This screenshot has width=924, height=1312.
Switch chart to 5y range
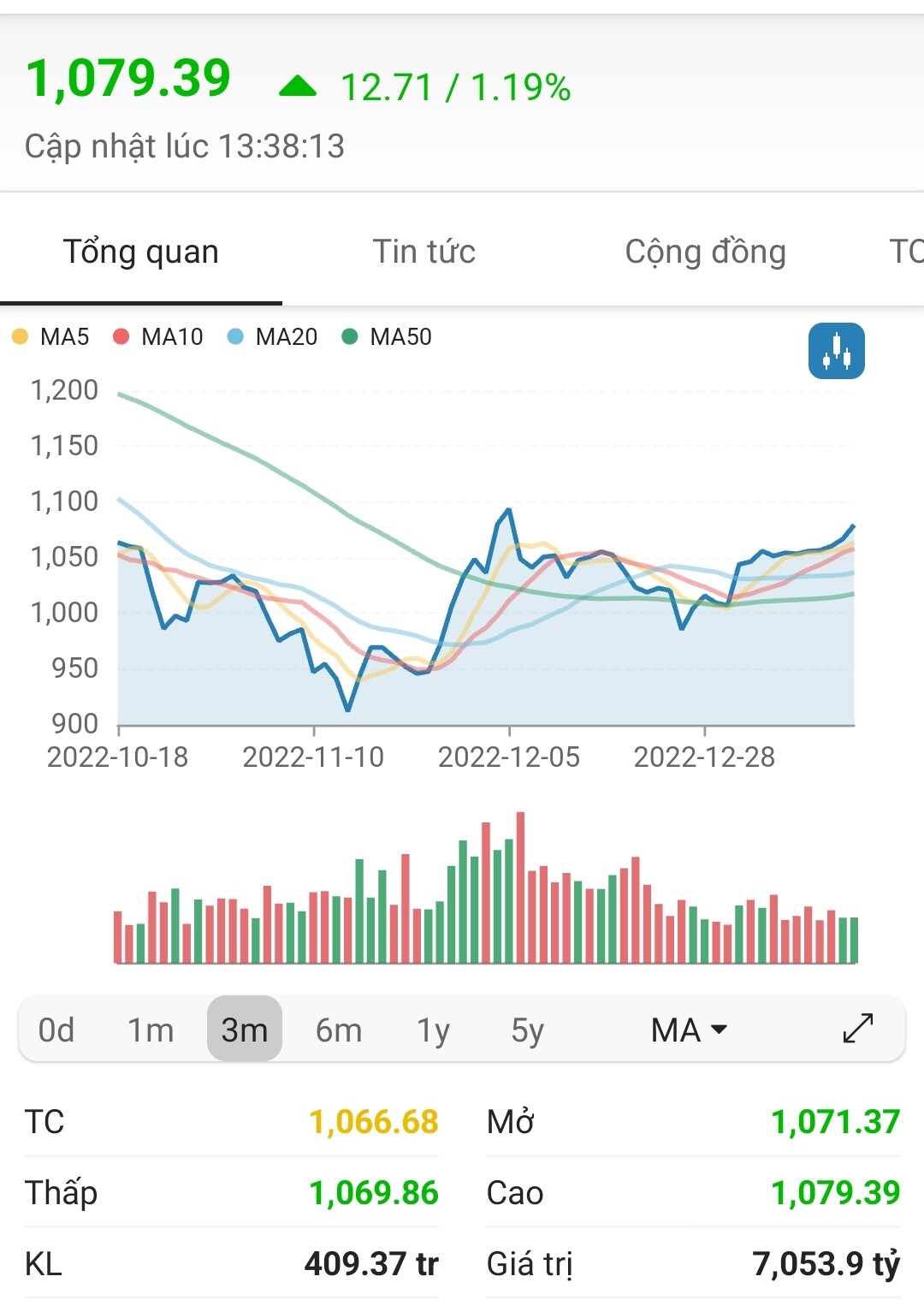point(527,1030)
